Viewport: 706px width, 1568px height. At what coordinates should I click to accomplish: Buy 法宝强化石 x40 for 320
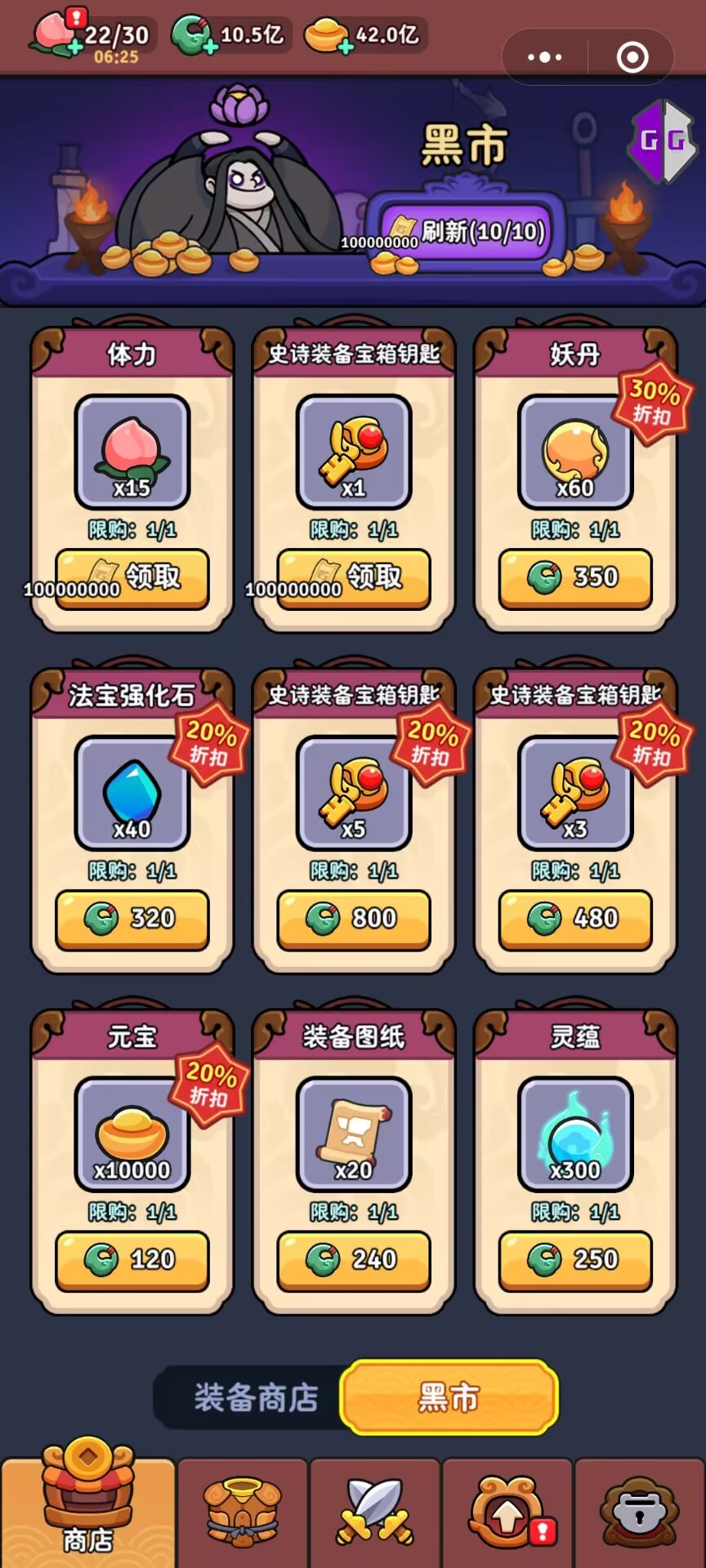tap(132, 920)
